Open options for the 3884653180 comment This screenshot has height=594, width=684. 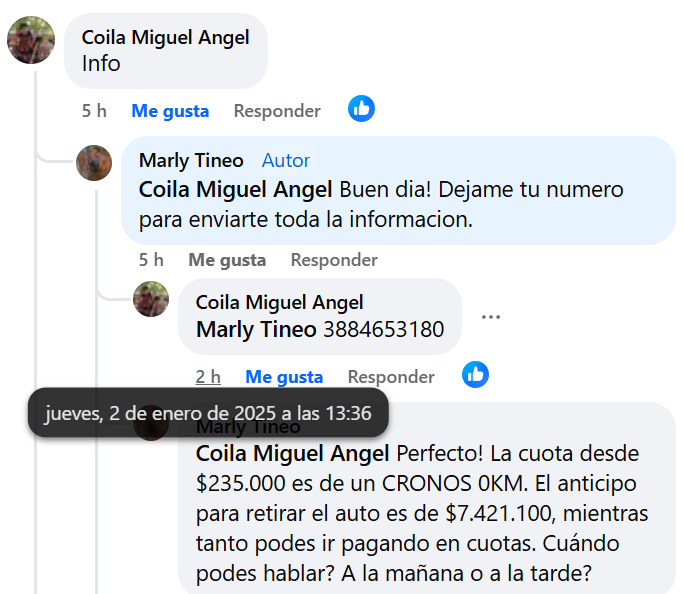[x=490, y=317]
